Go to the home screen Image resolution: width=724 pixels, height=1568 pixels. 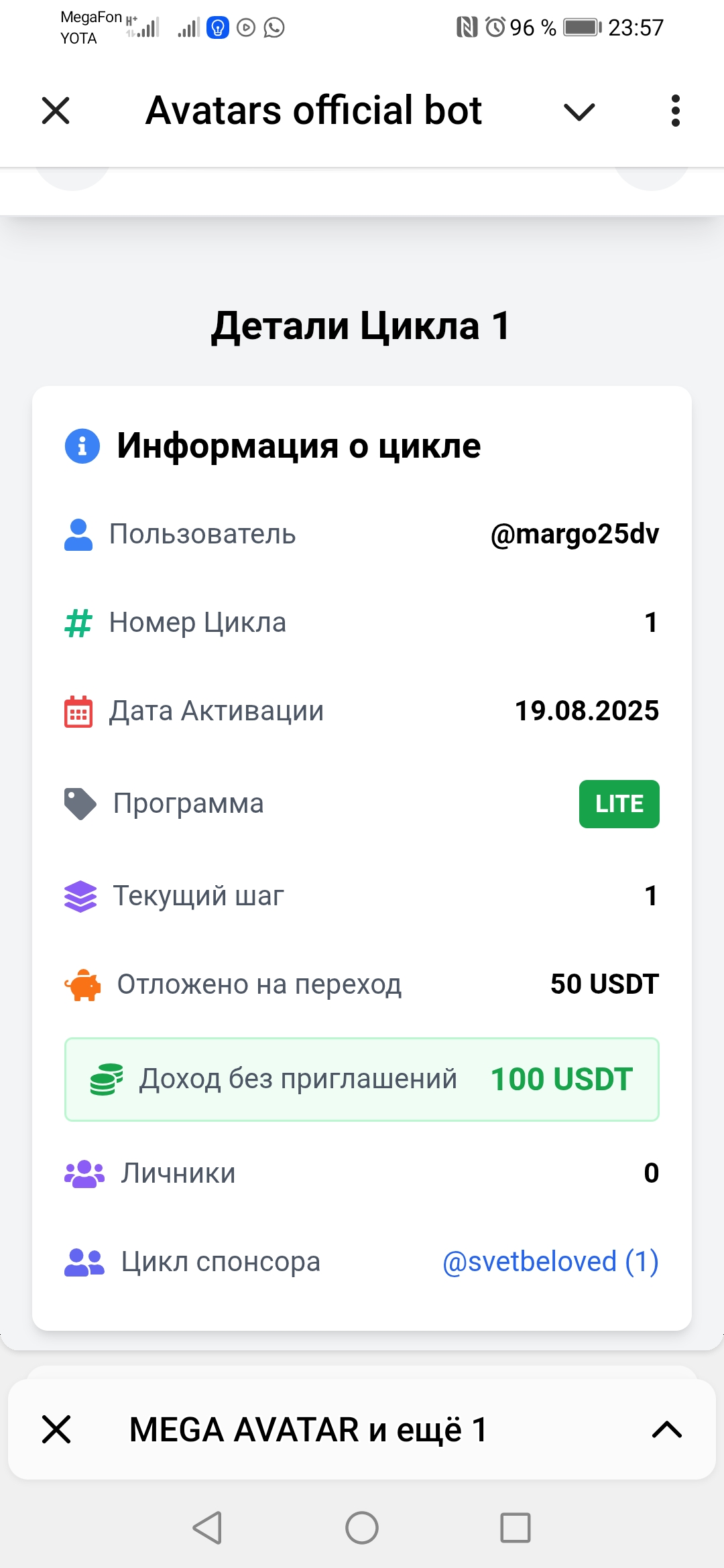362,1528
